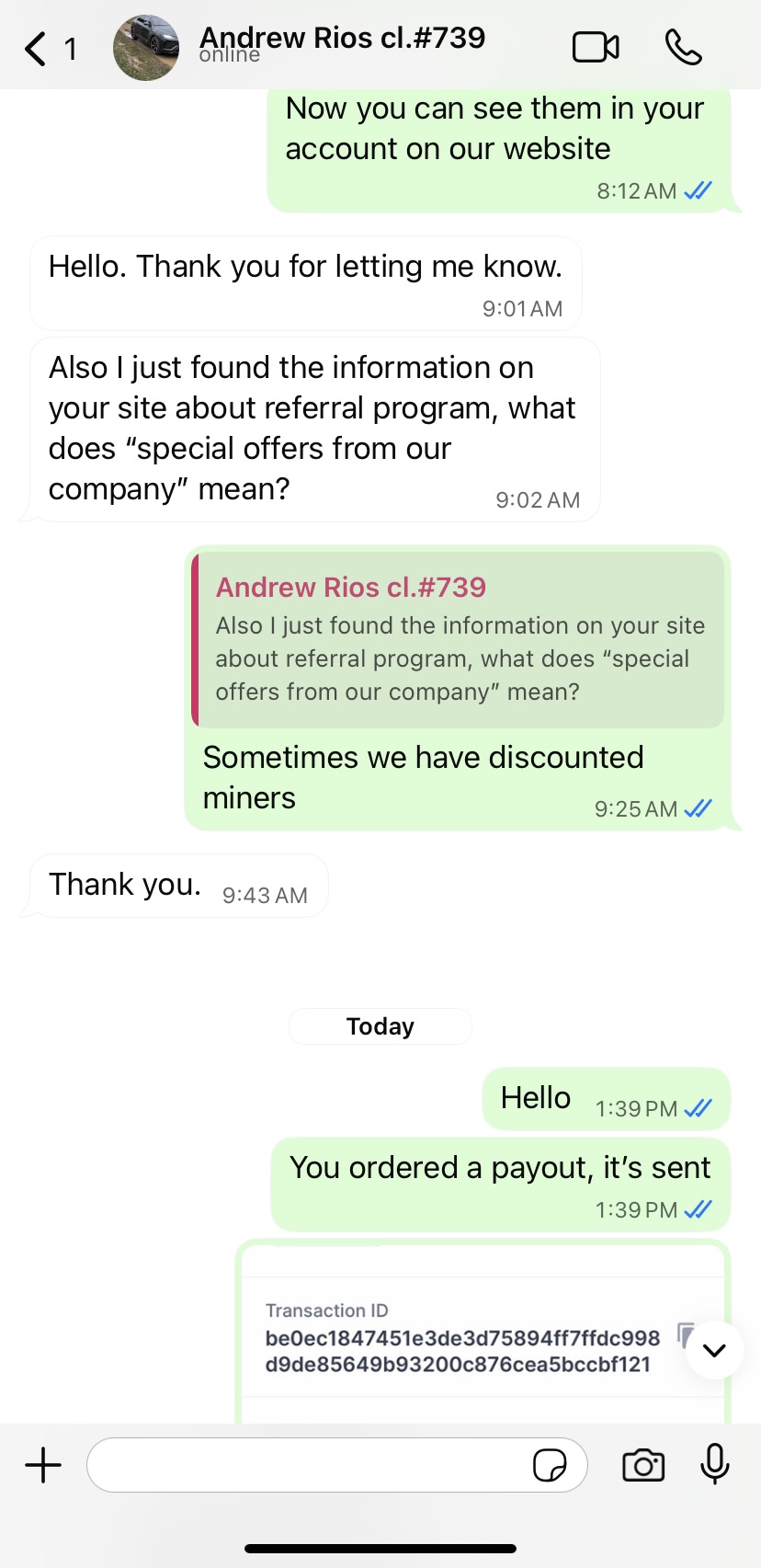Start a video call with Andrew Rios
Screen dimensions: 761x1568
tap(596, 48)
